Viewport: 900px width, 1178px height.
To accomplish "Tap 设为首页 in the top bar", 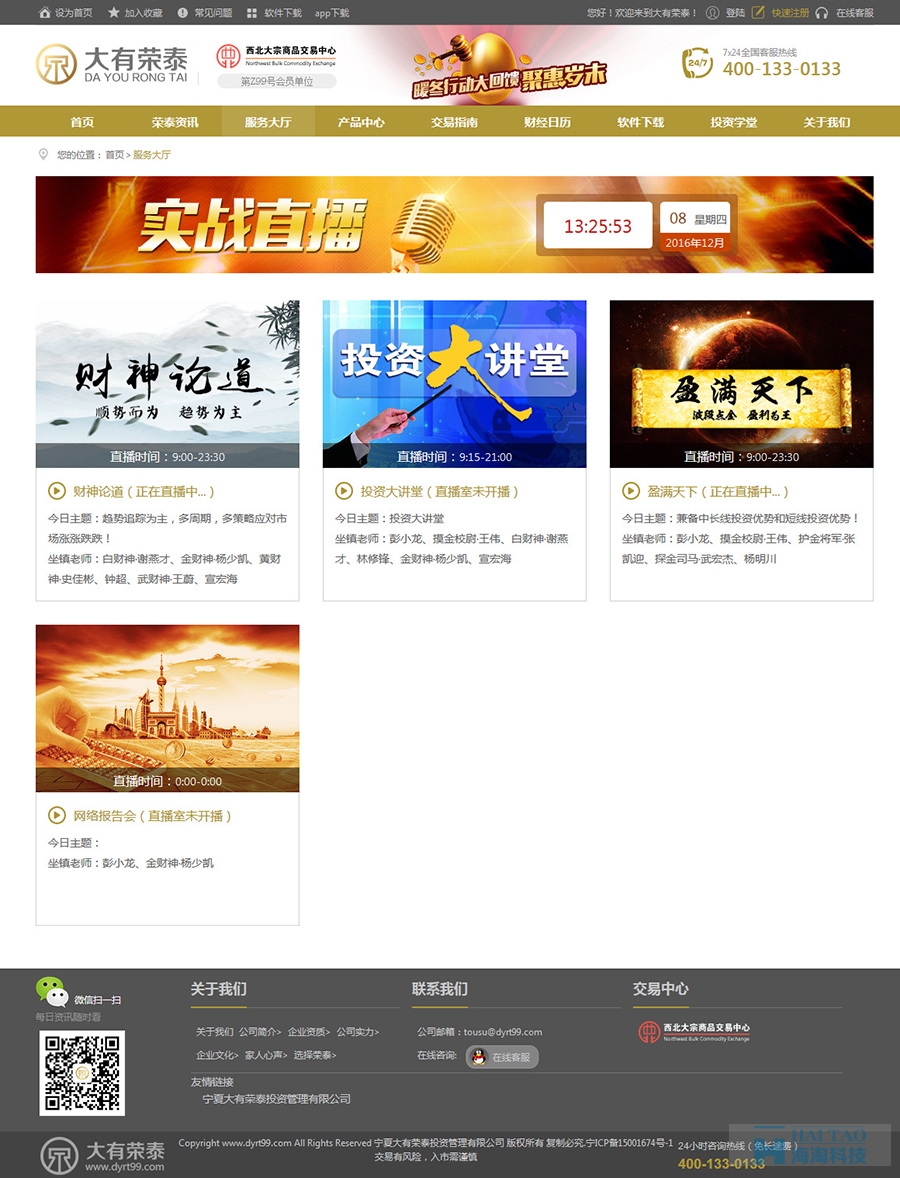I will 73,13.
